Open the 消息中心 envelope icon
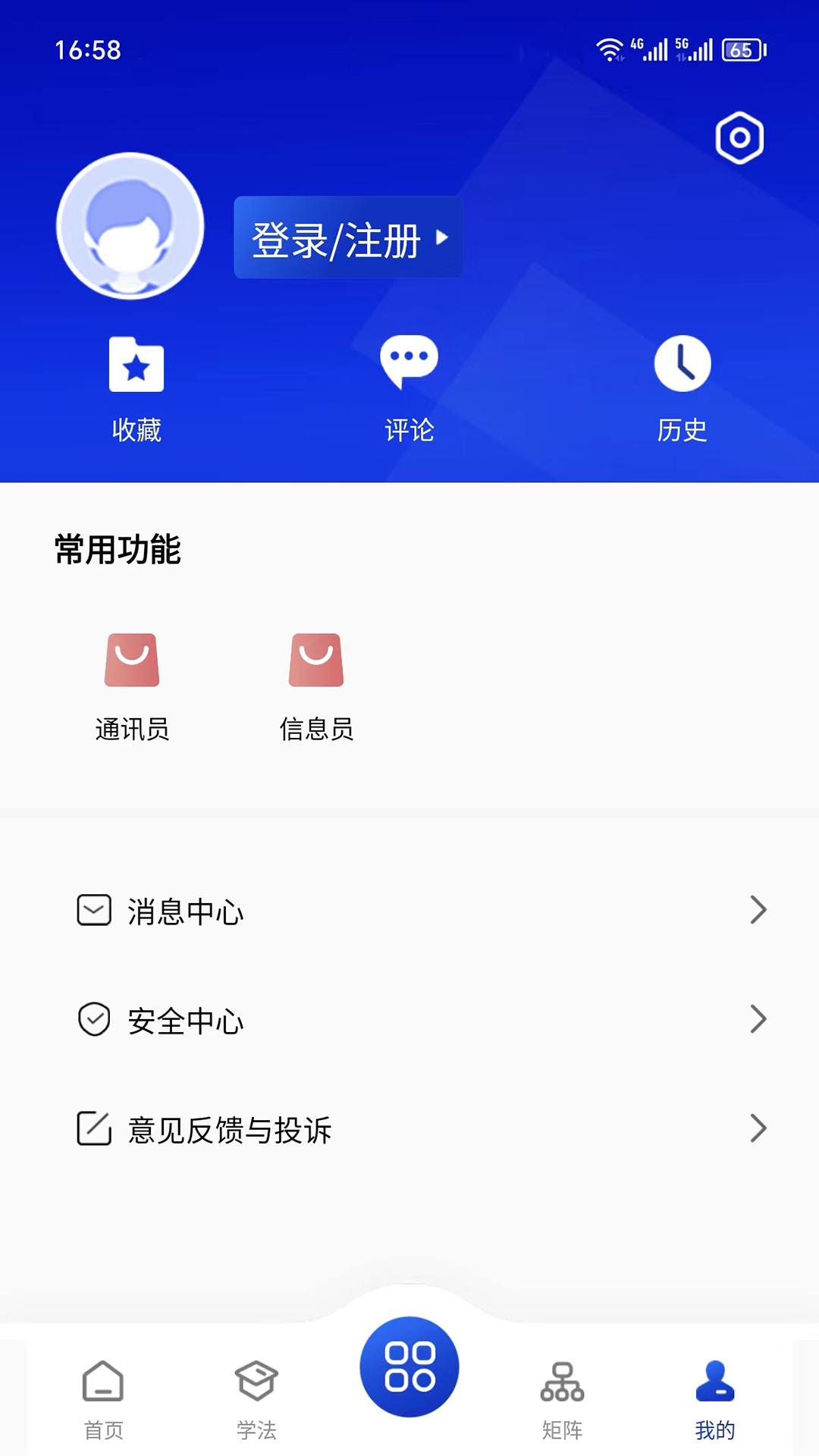This screenshot has width=819, height=1456. (93, 912)
